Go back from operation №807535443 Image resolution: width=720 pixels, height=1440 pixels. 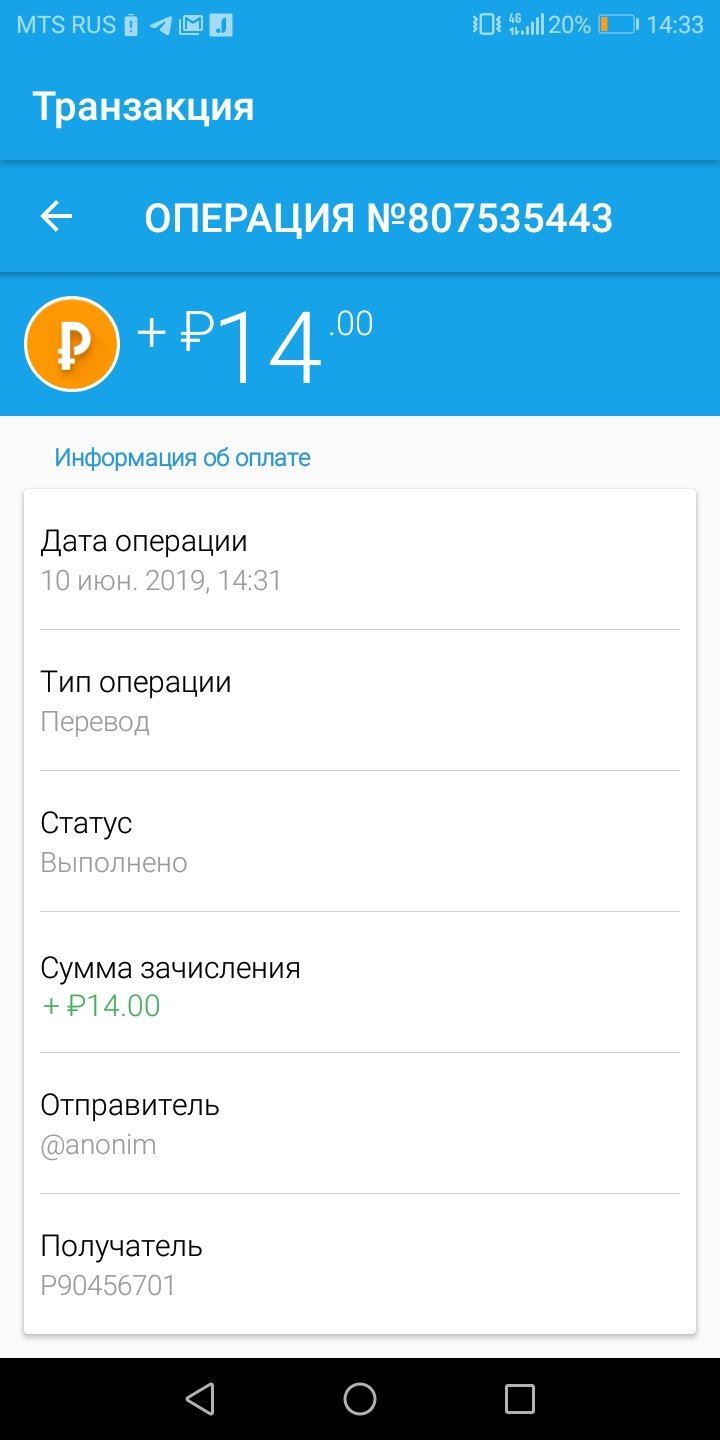(x=56, y=216)
